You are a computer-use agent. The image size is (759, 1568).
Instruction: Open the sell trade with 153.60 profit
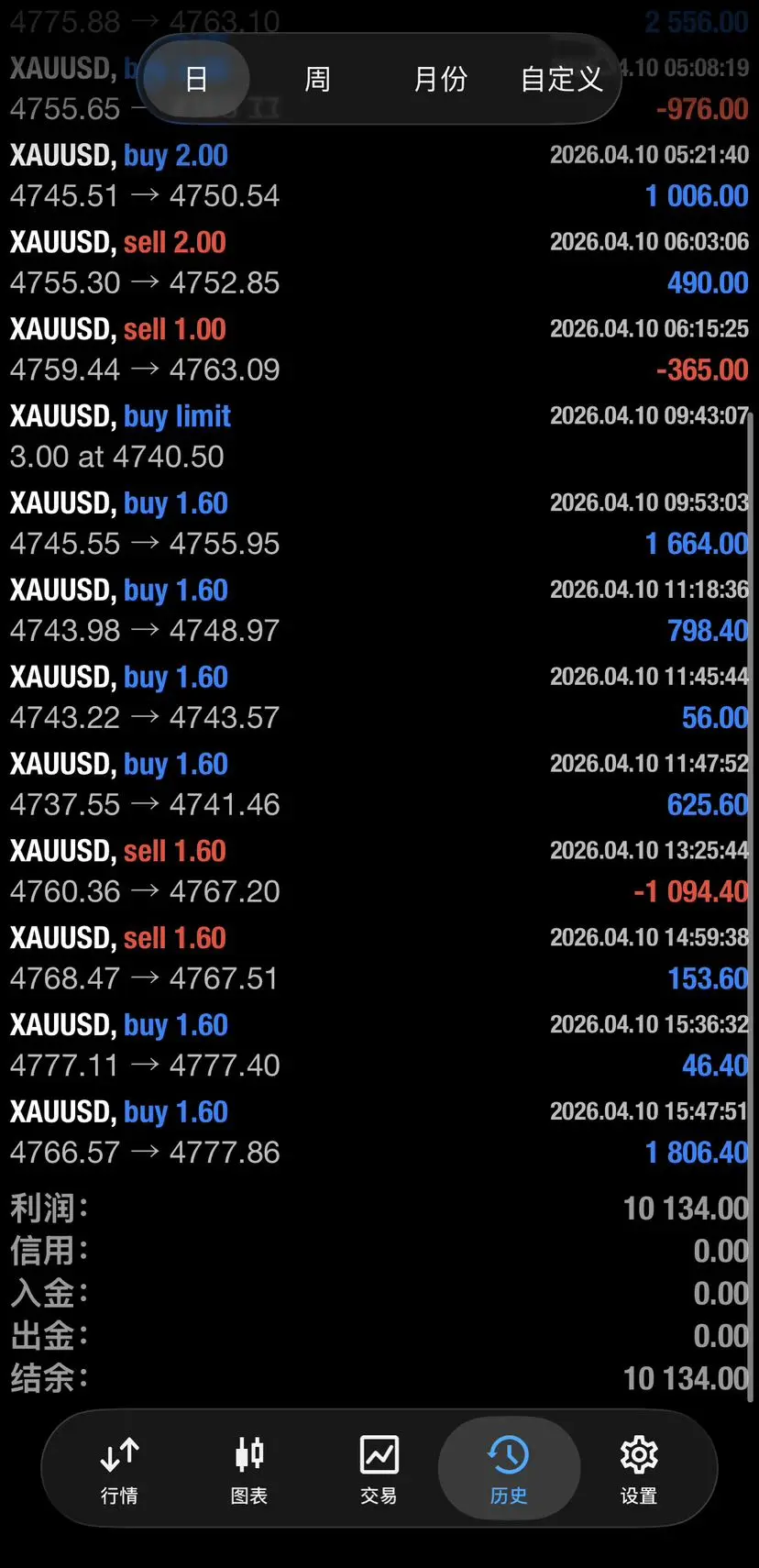[379, 958]
